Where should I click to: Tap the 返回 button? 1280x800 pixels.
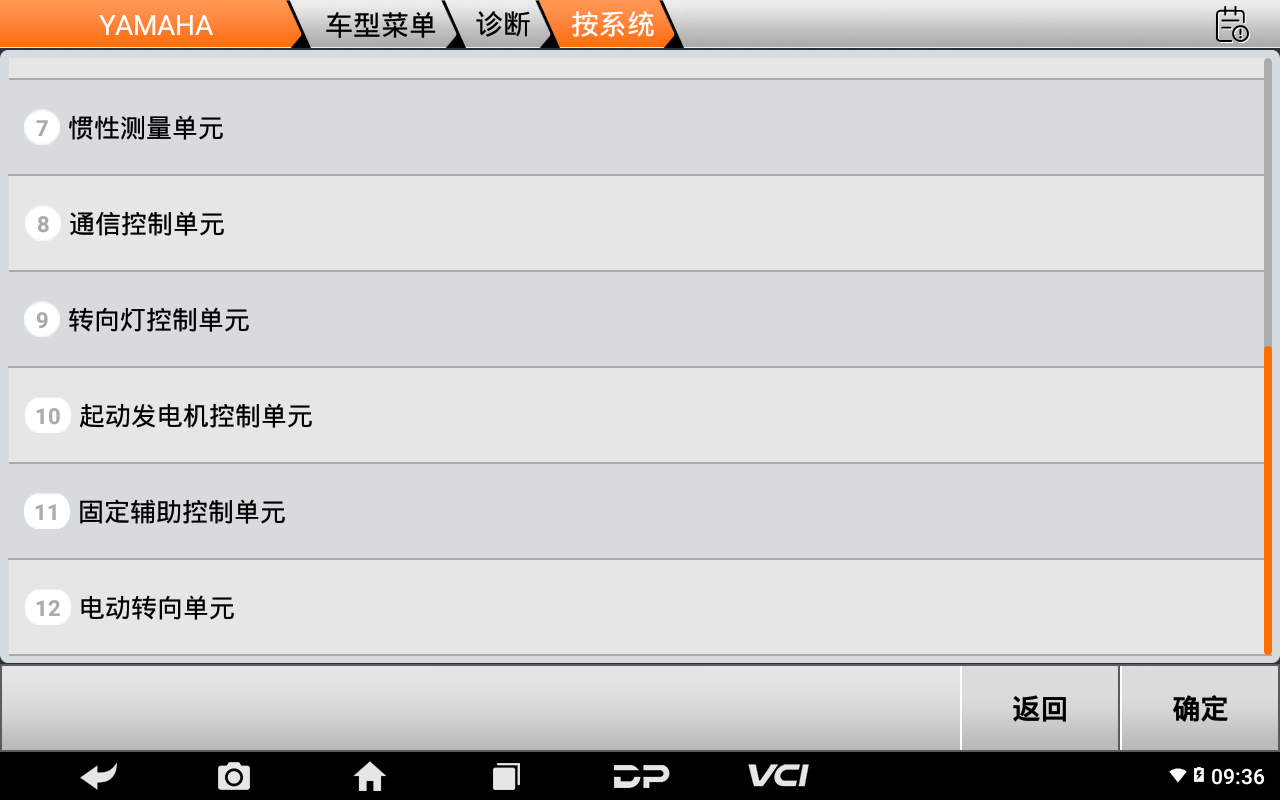point(1040,709)
